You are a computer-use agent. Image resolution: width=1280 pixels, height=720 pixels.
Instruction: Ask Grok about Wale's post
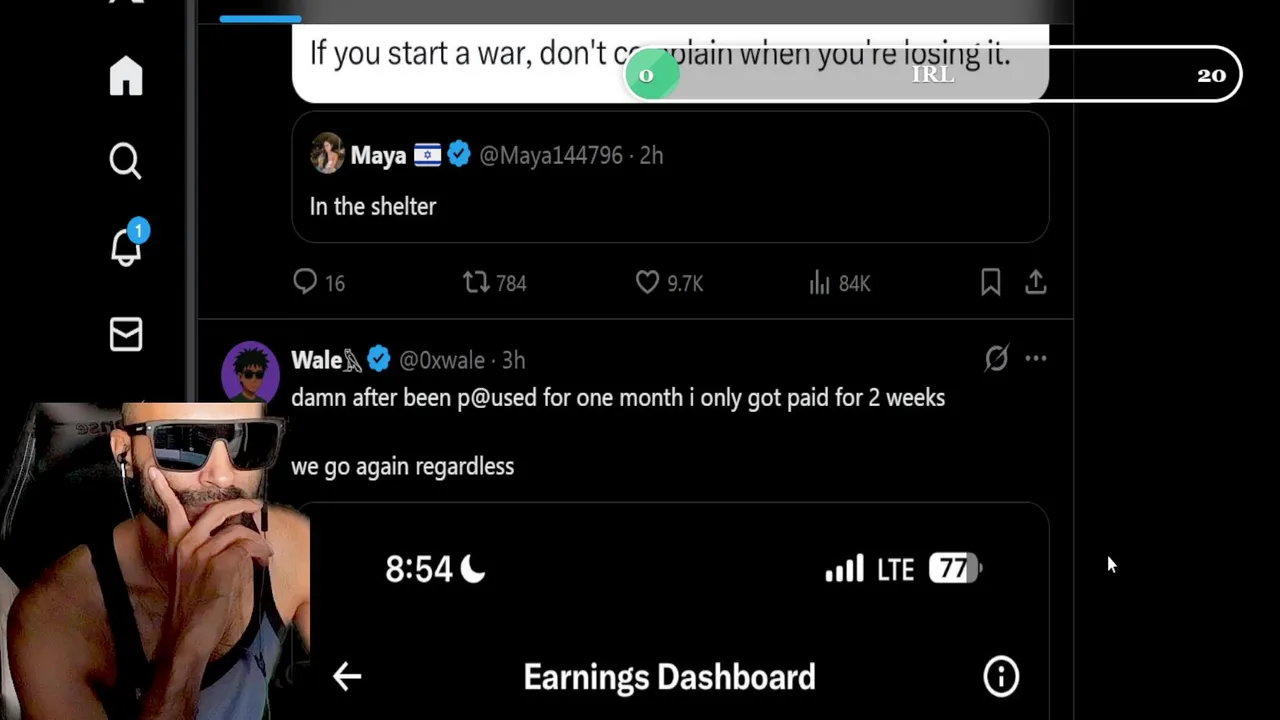(x=996, y=358)
